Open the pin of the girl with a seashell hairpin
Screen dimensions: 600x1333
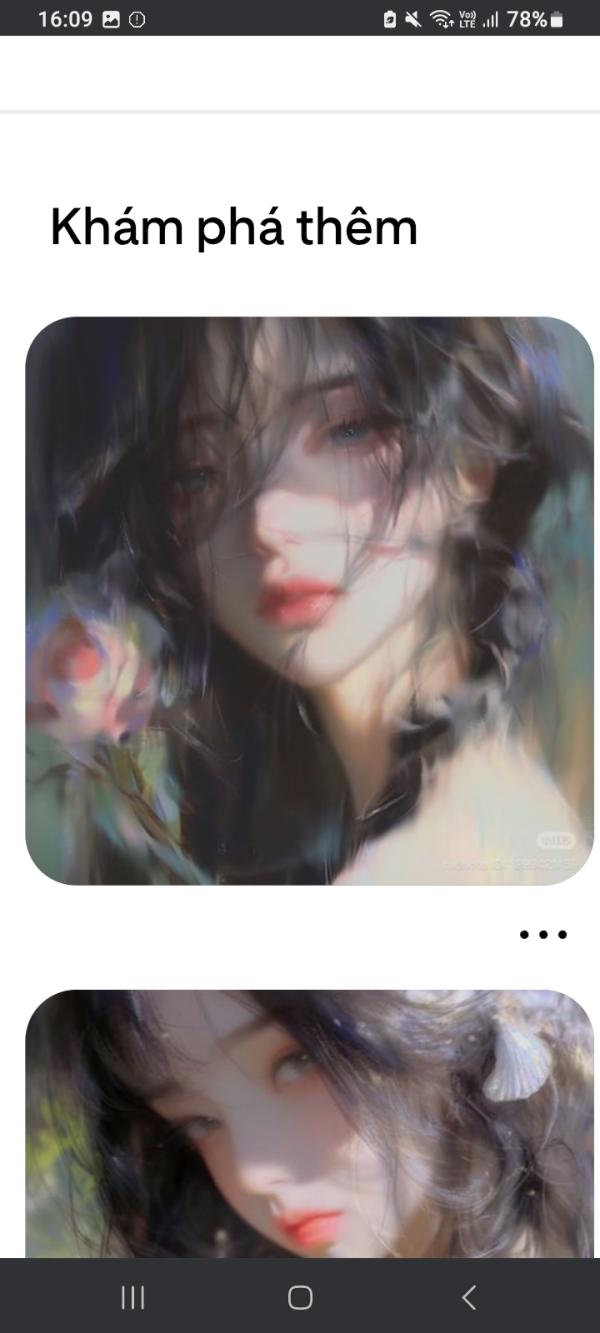309,1123
